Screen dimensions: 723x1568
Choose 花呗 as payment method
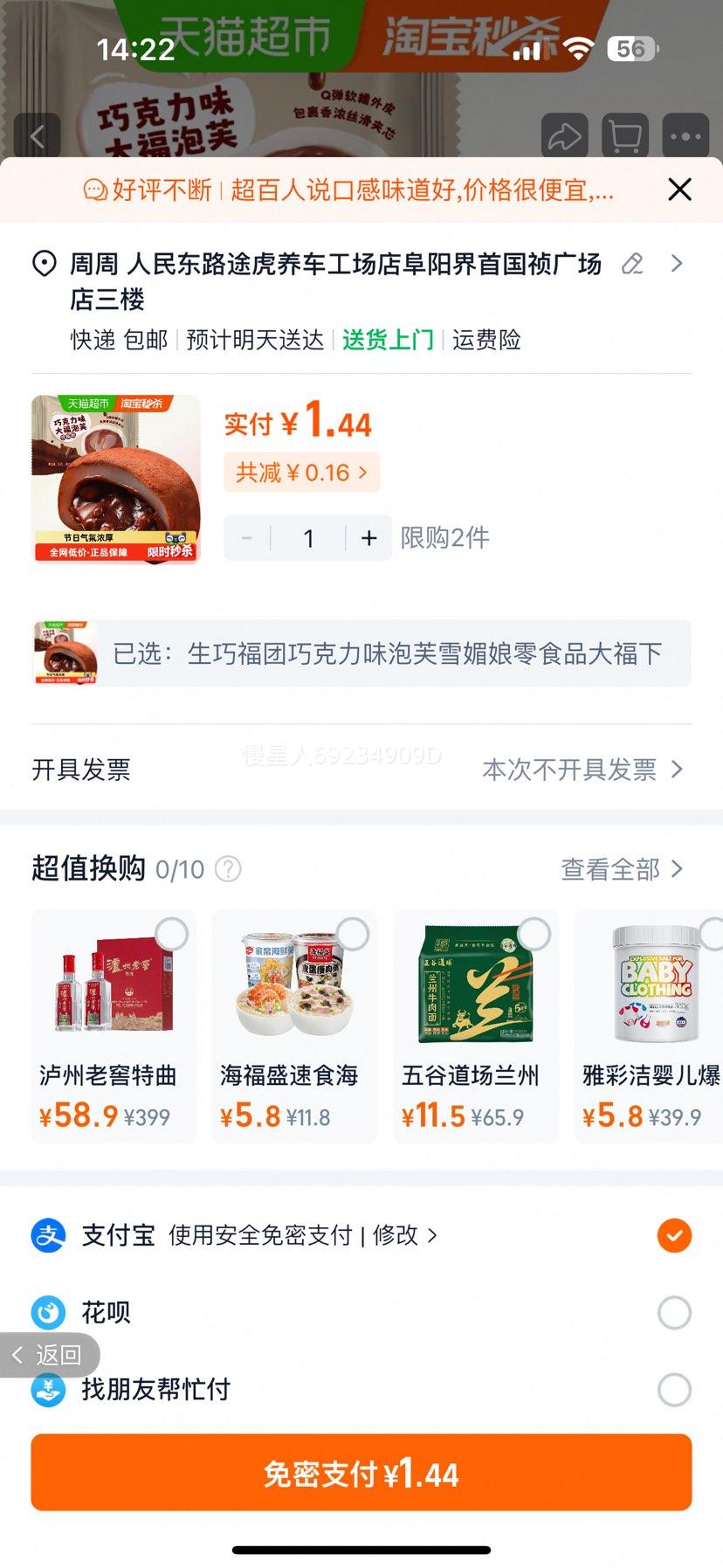(x=674, y=1312)
